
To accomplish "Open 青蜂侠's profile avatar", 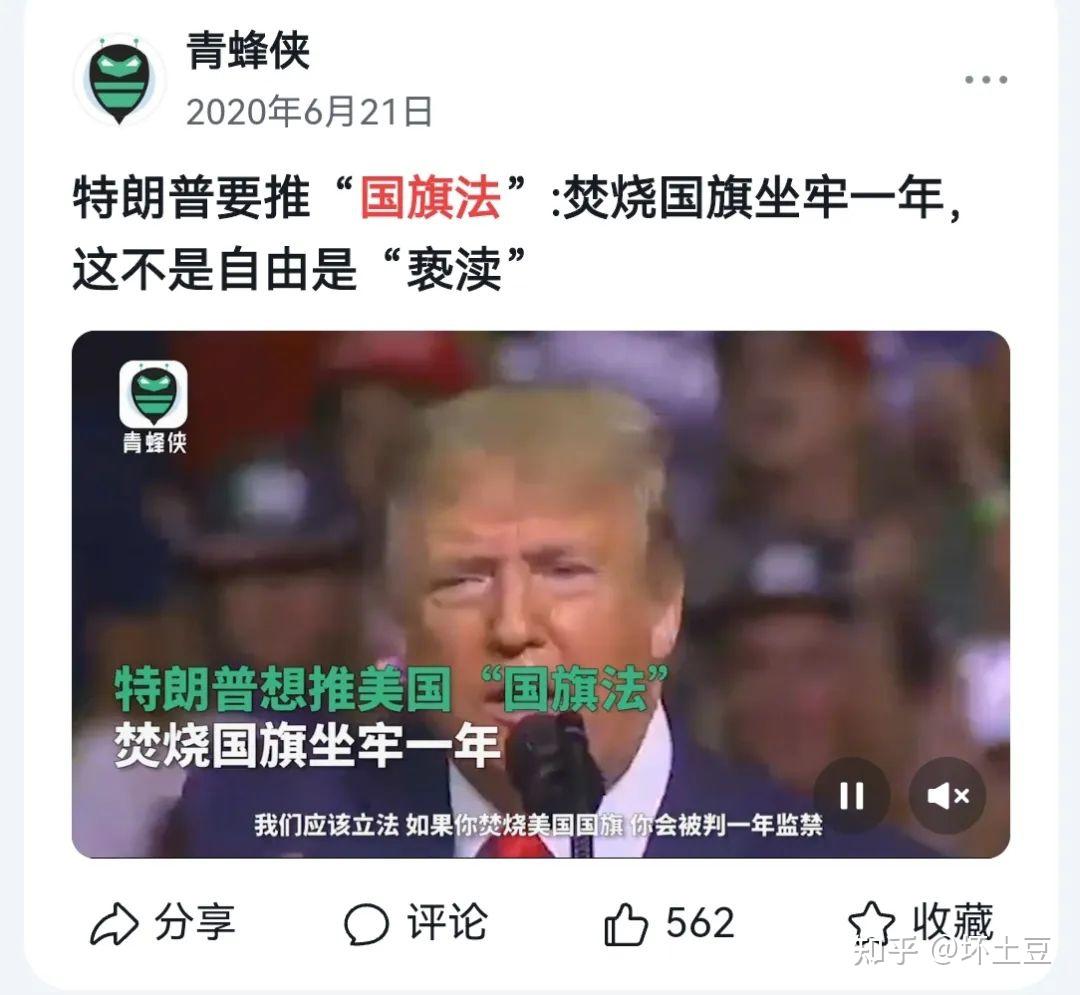I will pyautogui.click(x=119, y=80).
